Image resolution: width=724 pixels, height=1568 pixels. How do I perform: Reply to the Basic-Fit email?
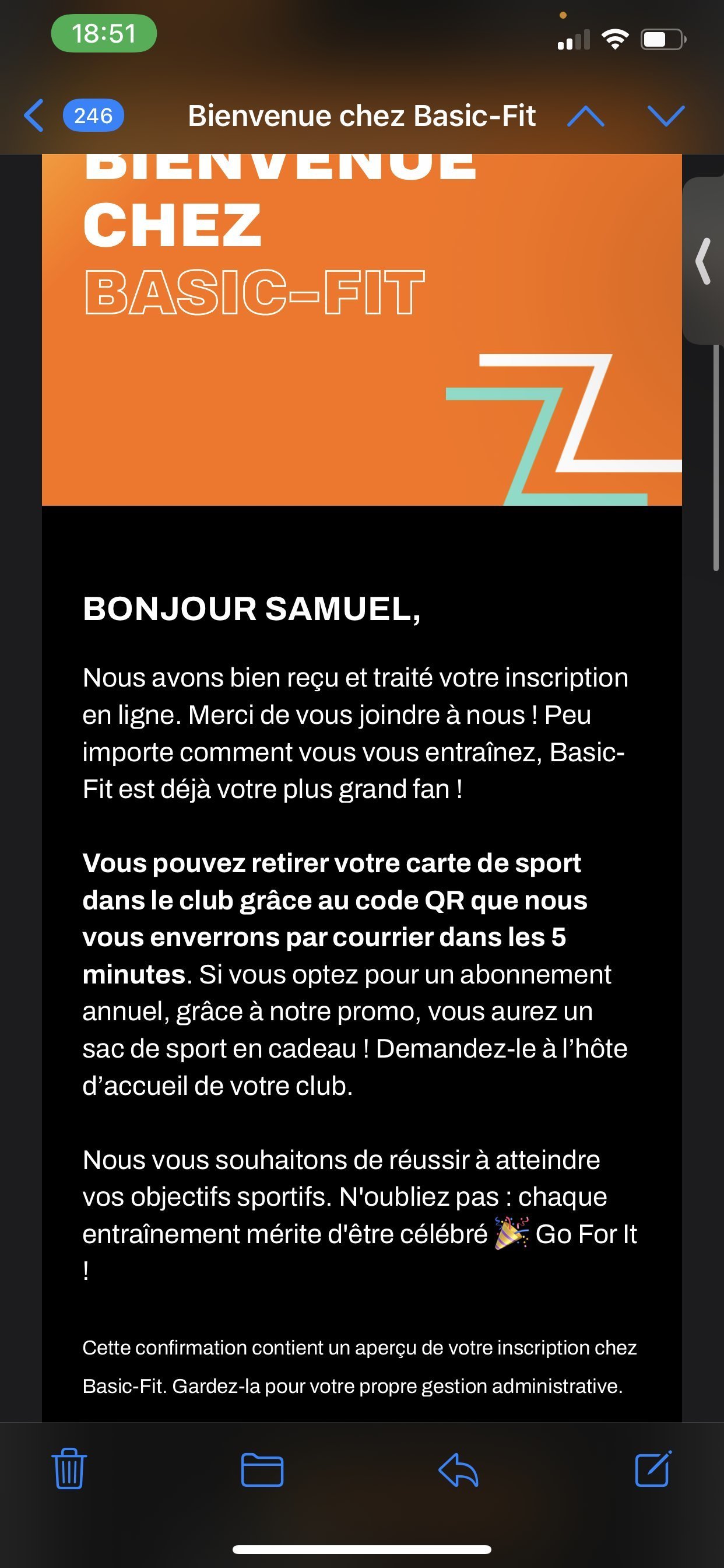pyautogui.click(x=458, y=1469)
